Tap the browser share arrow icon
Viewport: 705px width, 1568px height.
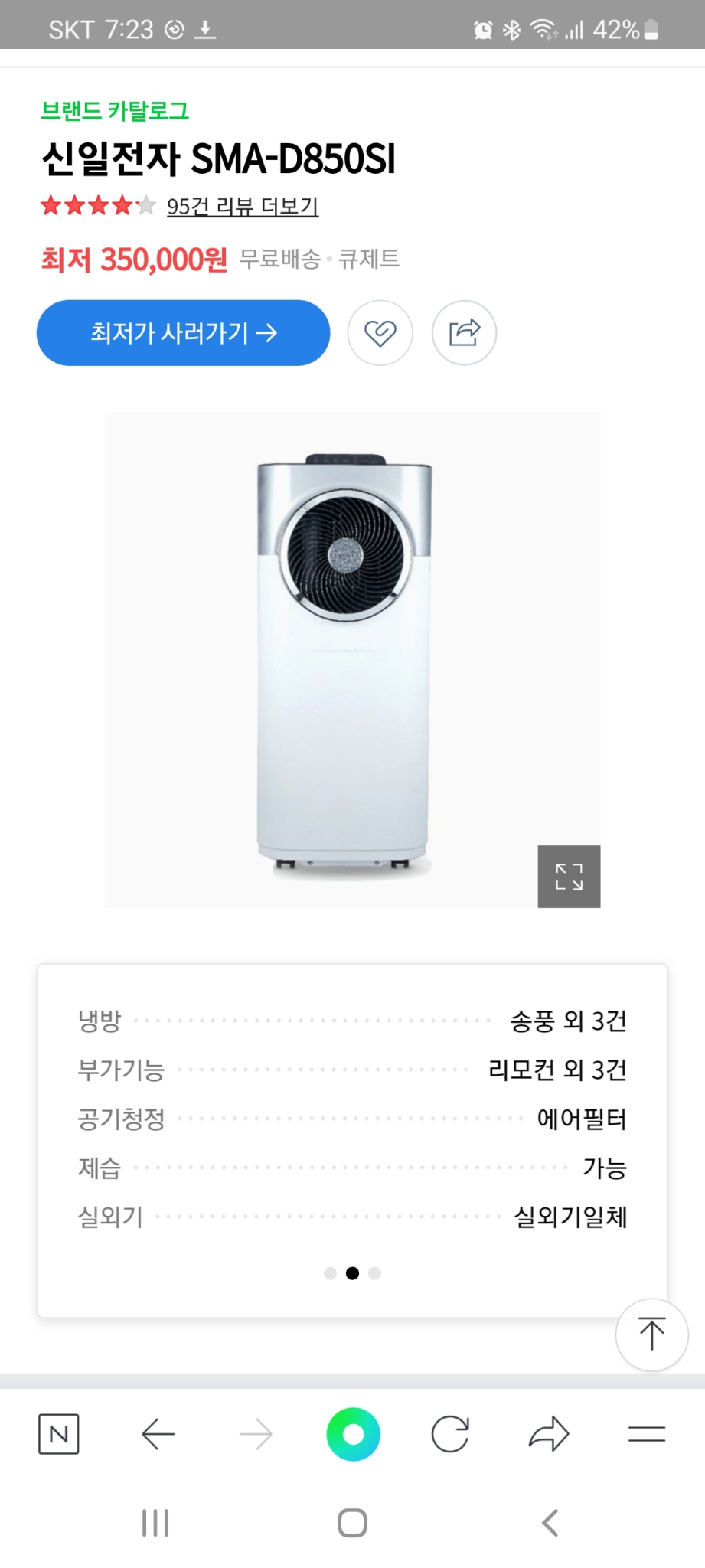pos(548,1434)
